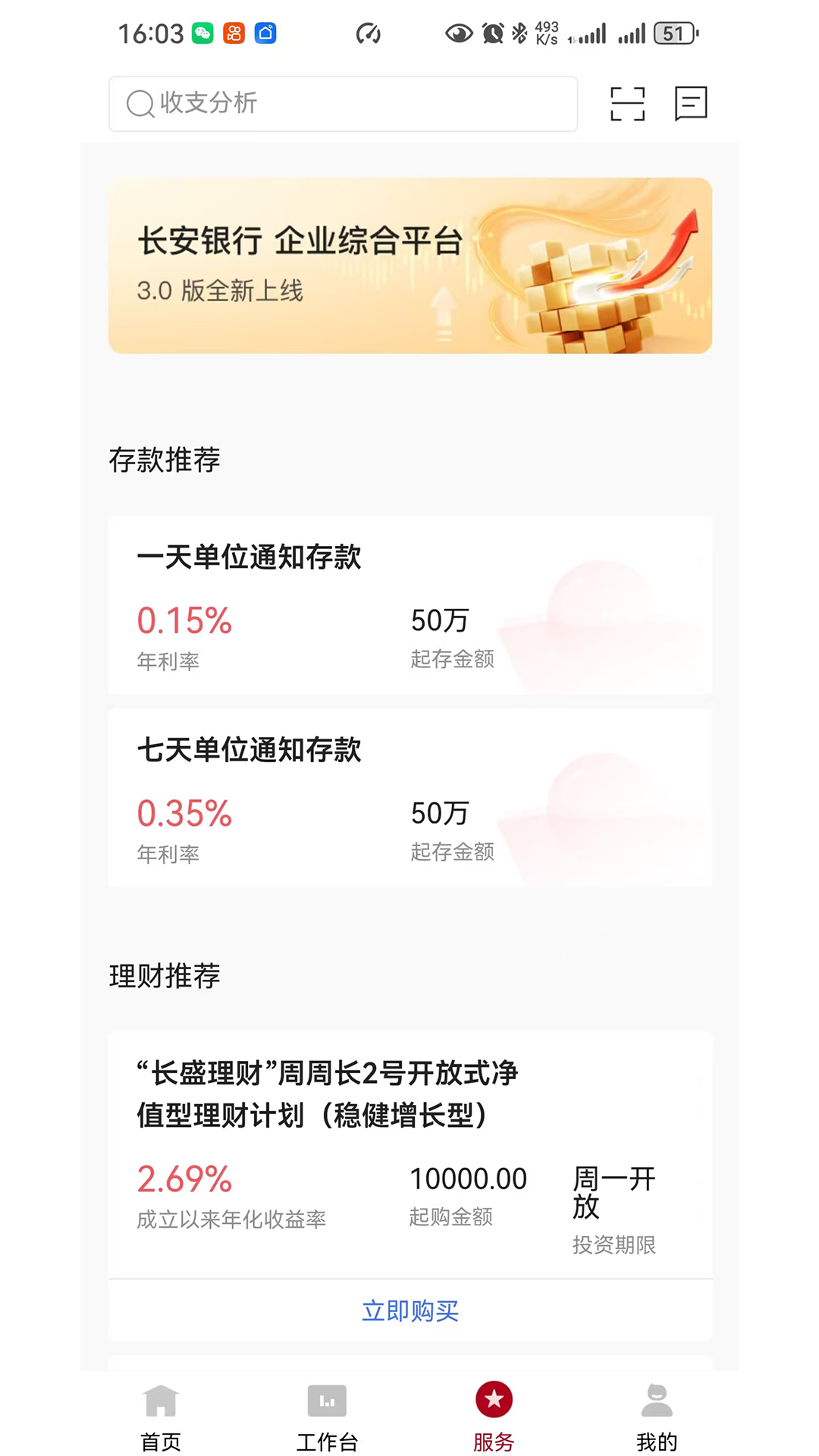Tap the Bluetooth status icon
The height and width of the screenshot is (1456, 819).
click(519, 33)
